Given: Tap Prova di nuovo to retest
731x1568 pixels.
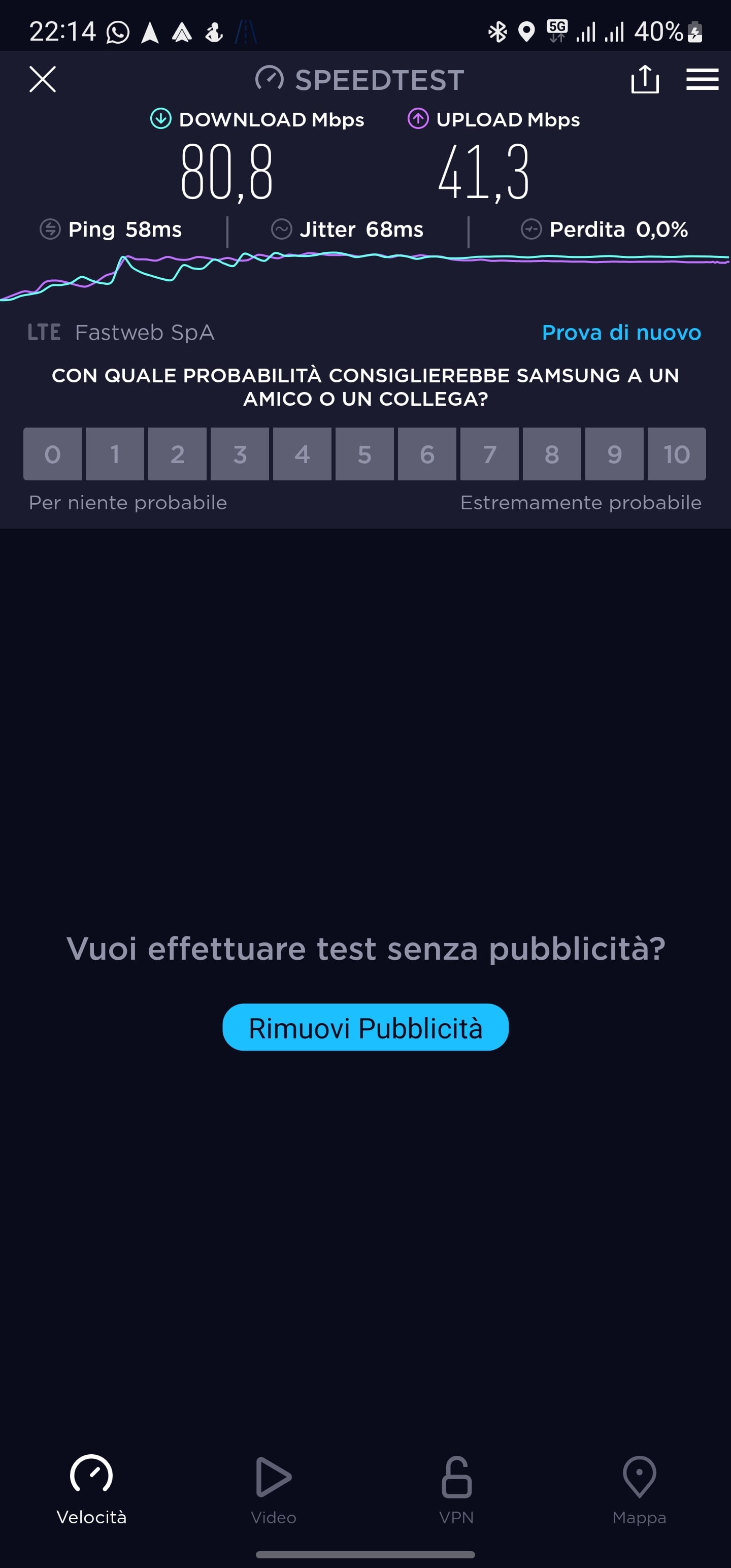Looking at the screenshot, I should [x=621, y=333].
